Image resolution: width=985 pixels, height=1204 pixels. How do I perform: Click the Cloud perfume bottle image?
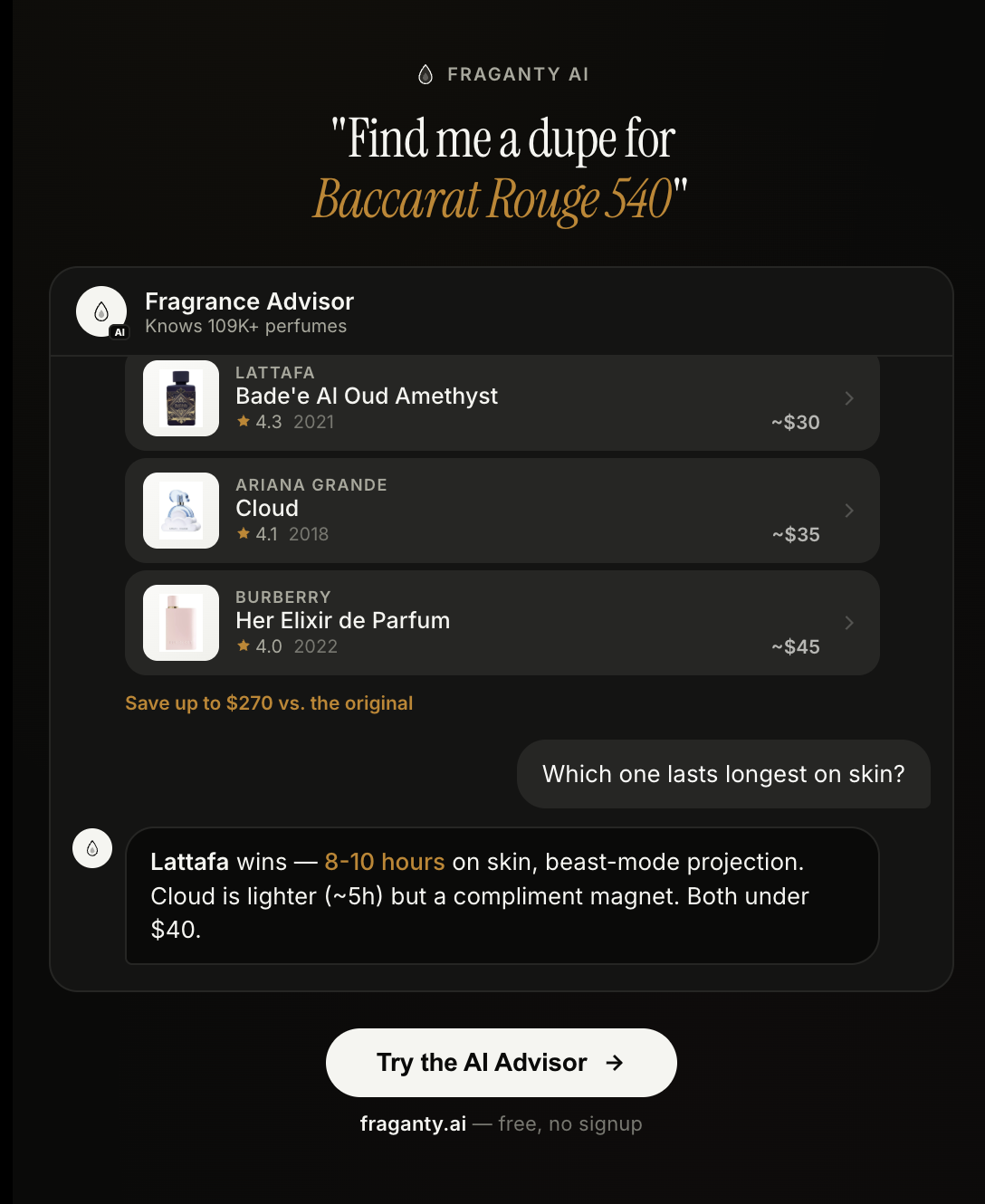180,511
